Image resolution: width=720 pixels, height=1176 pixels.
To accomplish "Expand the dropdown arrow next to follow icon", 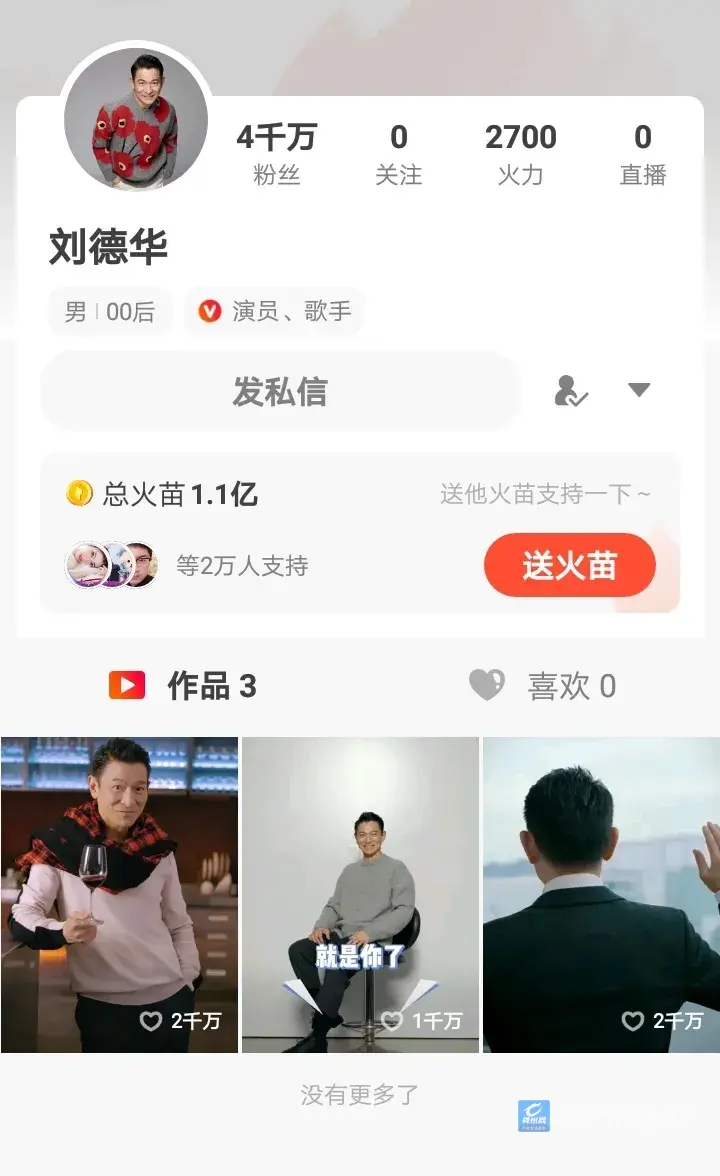I will (x=639, y=390).
